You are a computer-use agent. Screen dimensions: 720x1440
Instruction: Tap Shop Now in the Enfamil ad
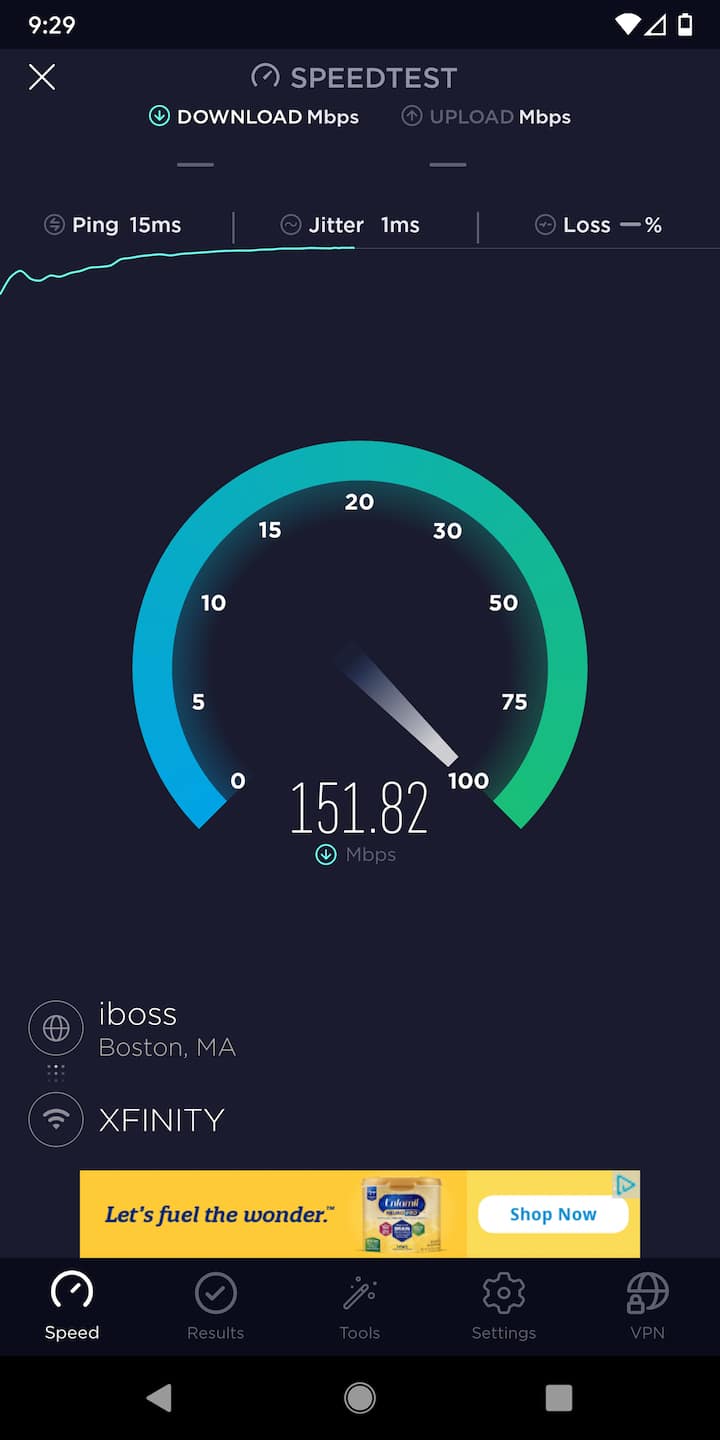(552, 1214)
